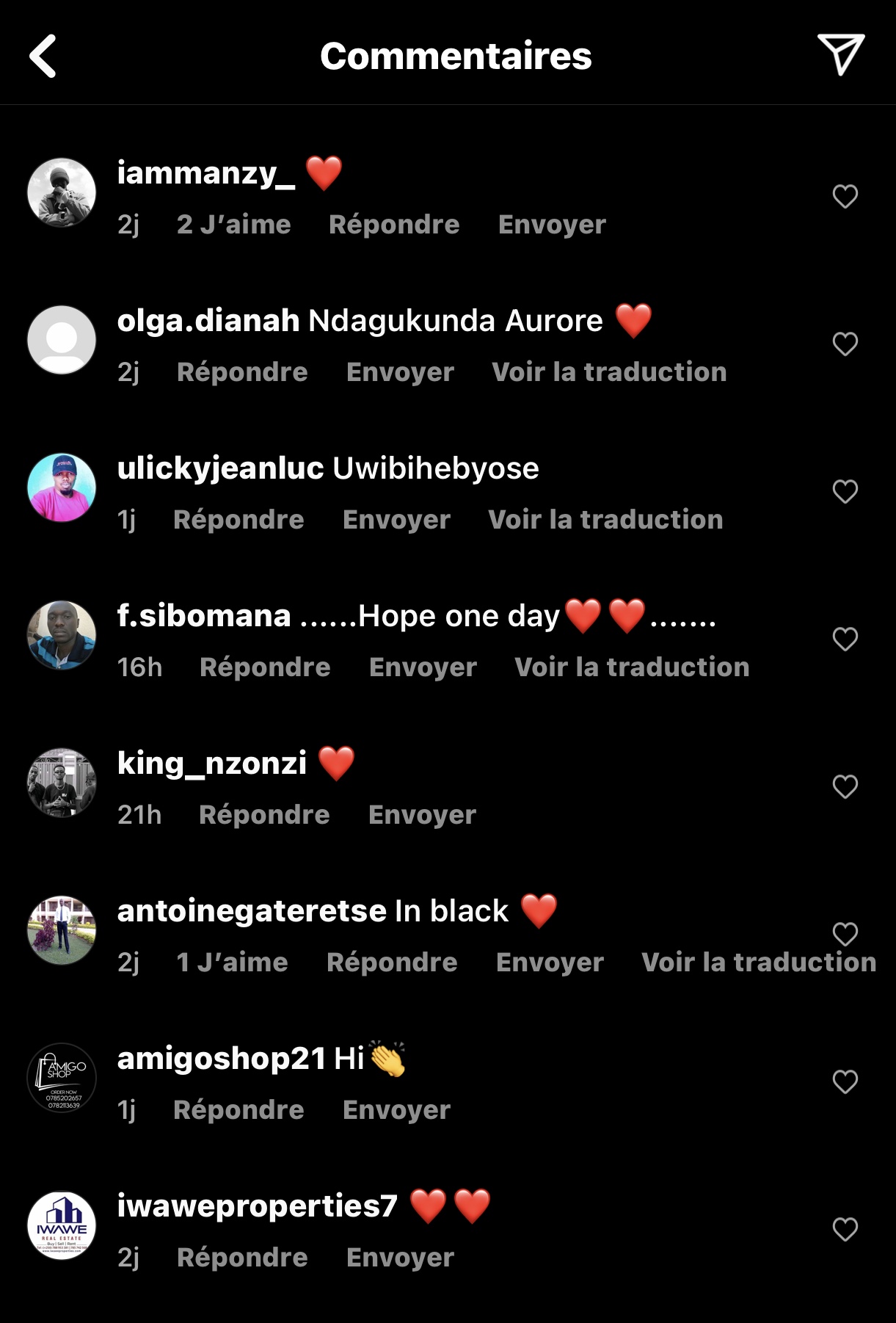Screen dimensions: 896x1323
Task: Open the 1 J'aime likes on antoinegateretse's comment
Action: (233, 963)
